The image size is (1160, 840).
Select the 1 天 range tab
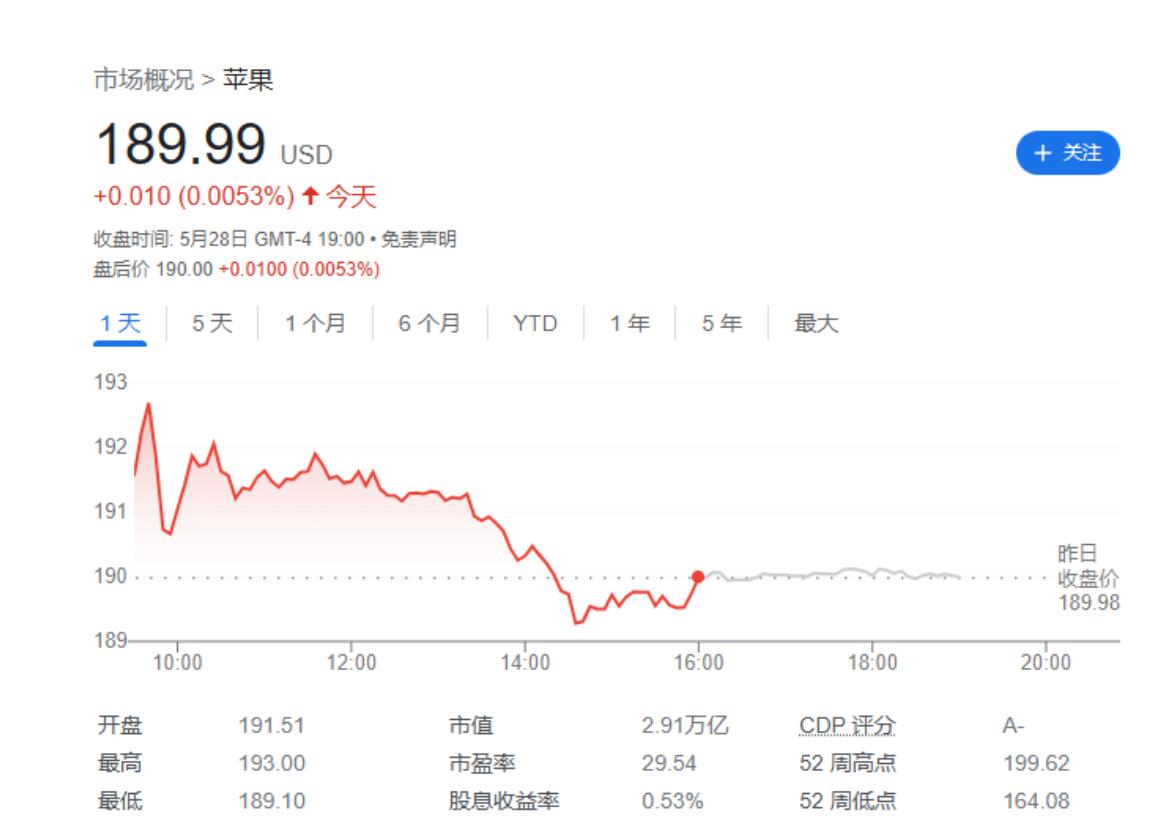click(120, 323)
